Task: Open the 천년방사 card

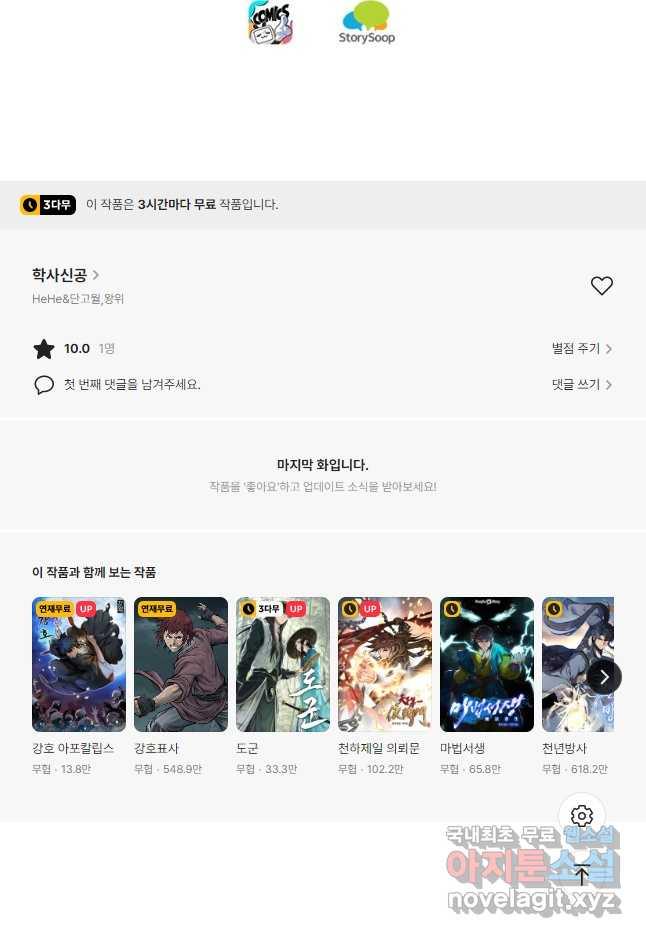Action: click(577, 665)
